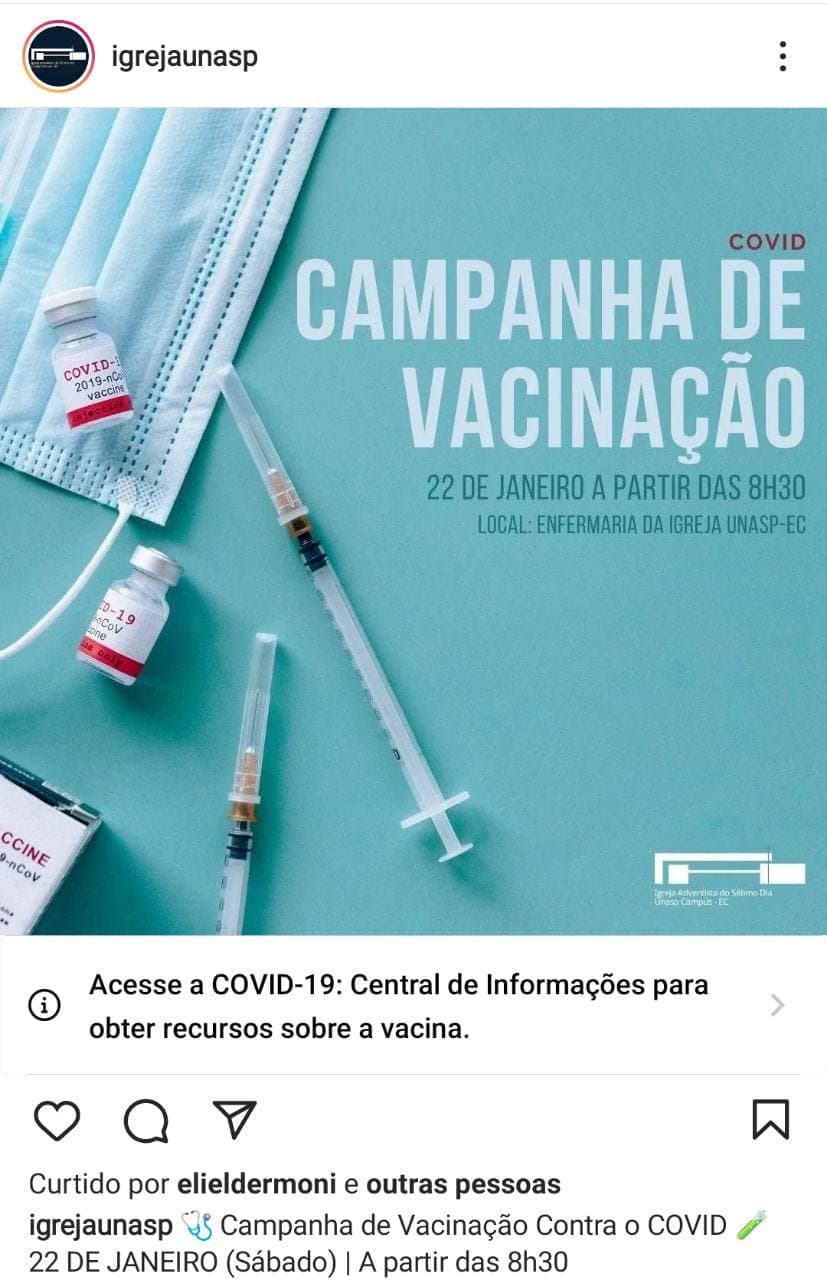The height and width of the screenshot is (1280, 827).
Task: Like this post with the heart
Action: click(57, 1120)
